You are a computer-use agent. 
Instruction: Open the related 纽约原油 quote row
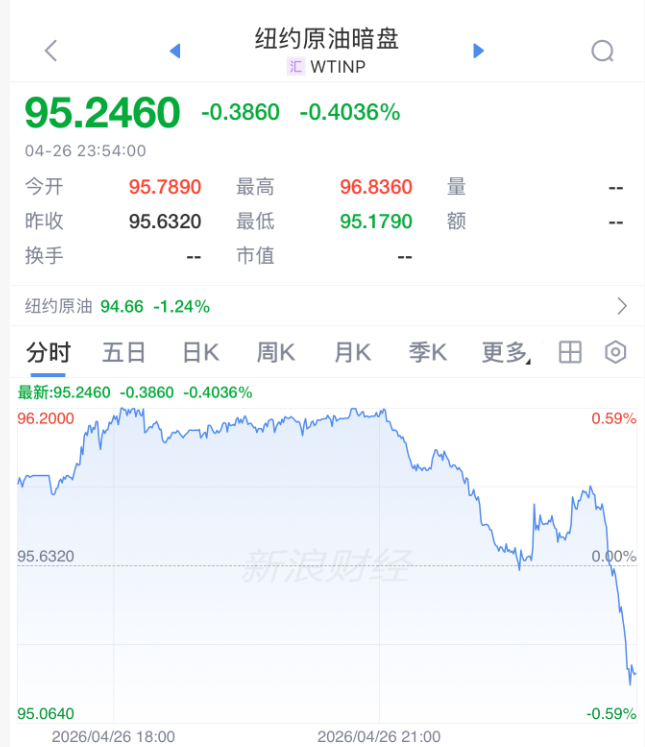tap(322, 306)
